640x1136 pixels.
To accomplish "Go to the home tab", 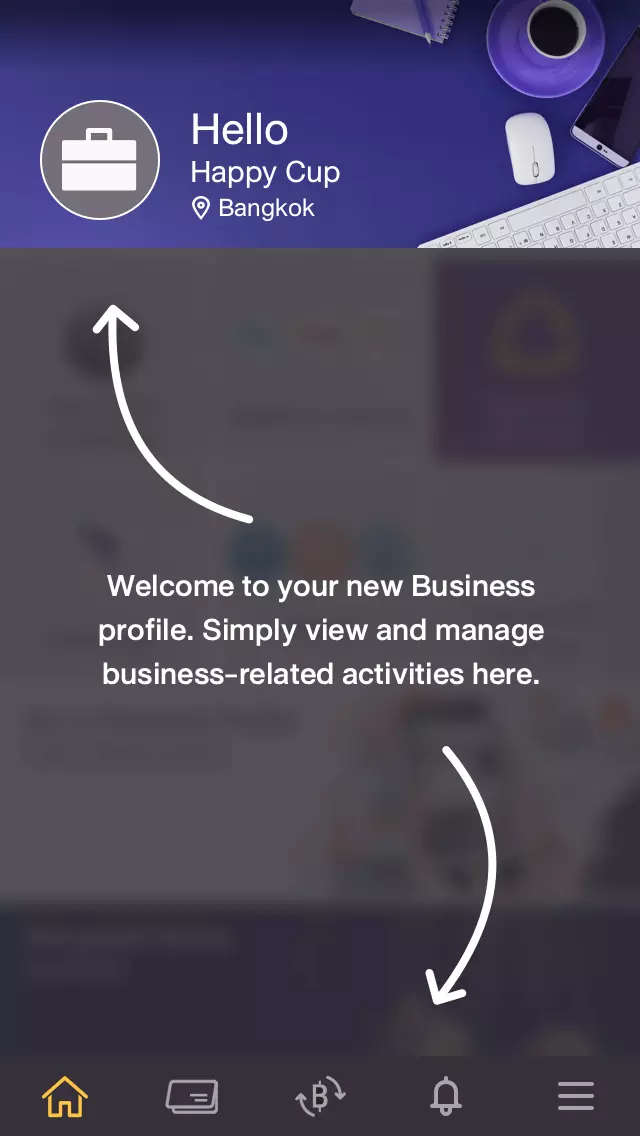I will click(65, 1097).
